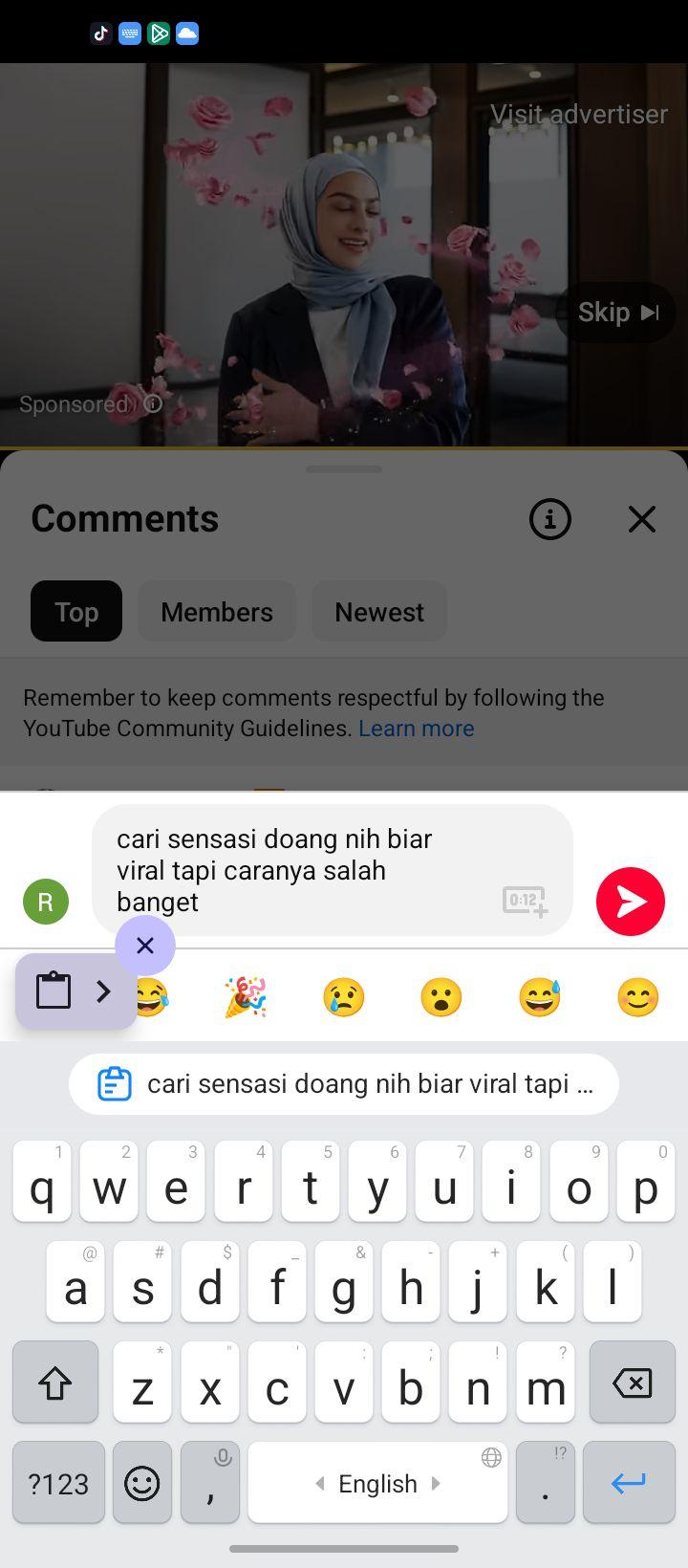The width and height of the screenshot is (688, 1568).
Task: Switch to the Newest comments tab
Action: (379, 612)
